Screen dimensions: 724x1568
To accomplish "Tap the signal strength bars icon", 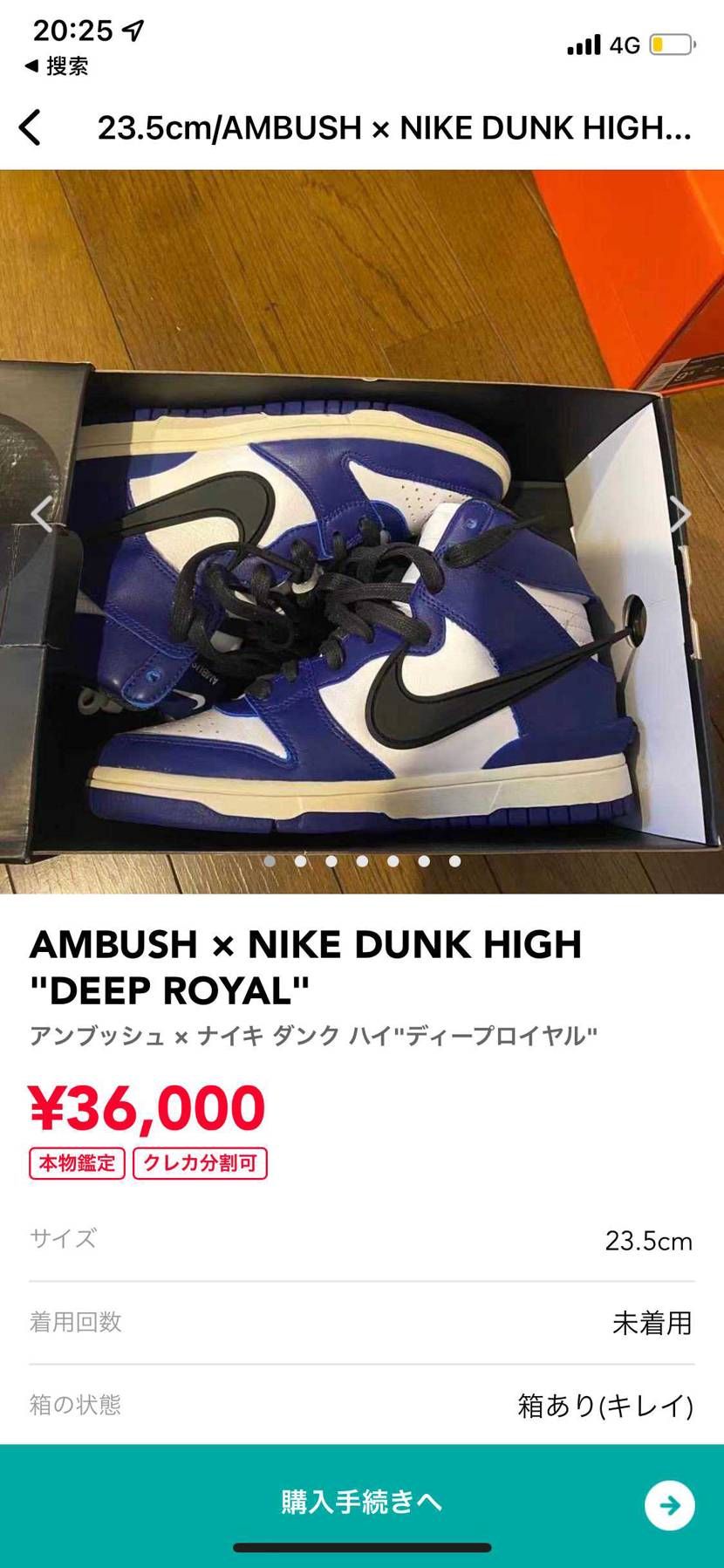I will (x=584, y=44).
